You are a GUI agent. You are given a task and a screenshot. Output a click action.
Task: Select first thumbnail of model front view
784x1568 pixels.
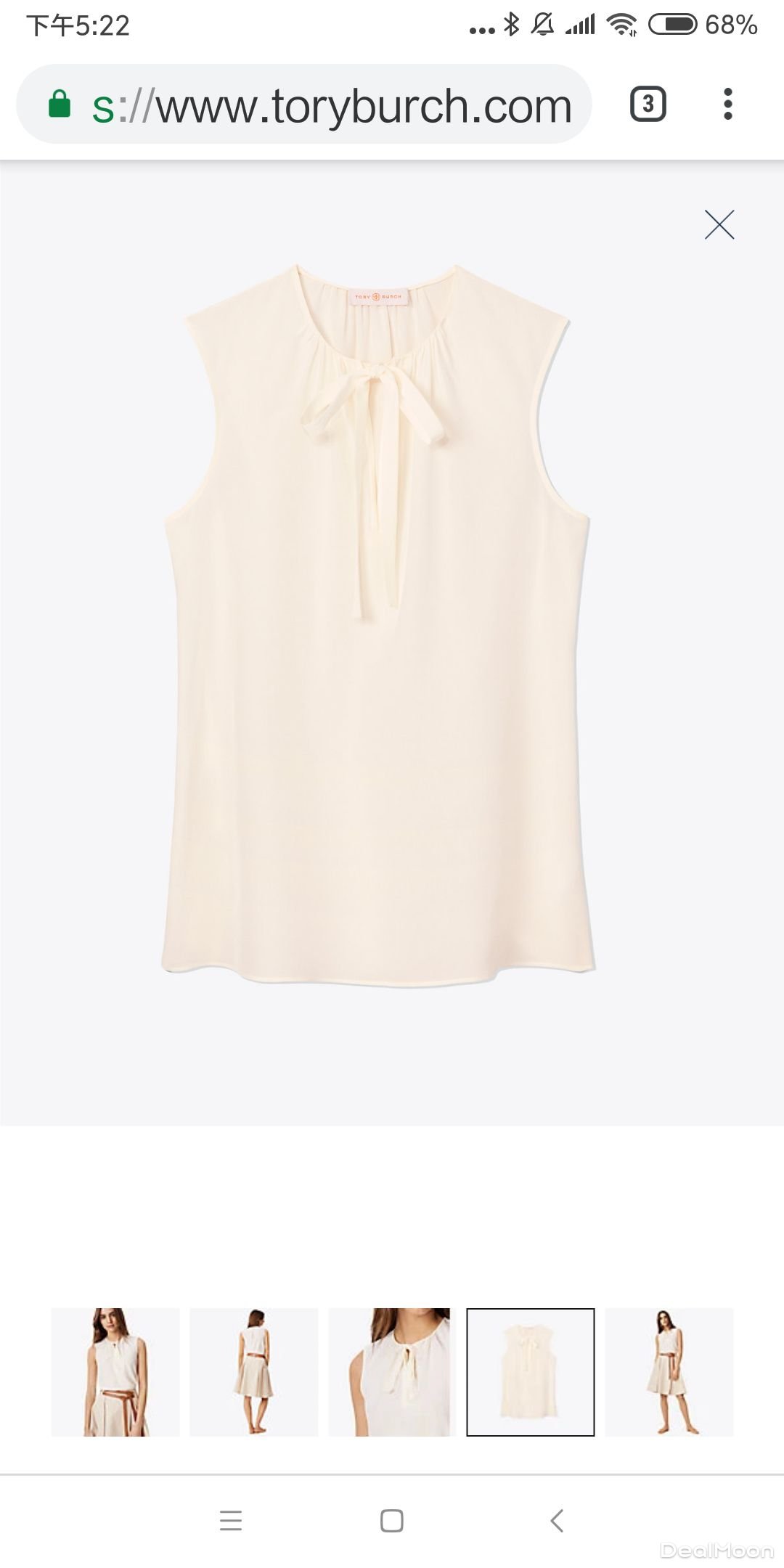115,1372
